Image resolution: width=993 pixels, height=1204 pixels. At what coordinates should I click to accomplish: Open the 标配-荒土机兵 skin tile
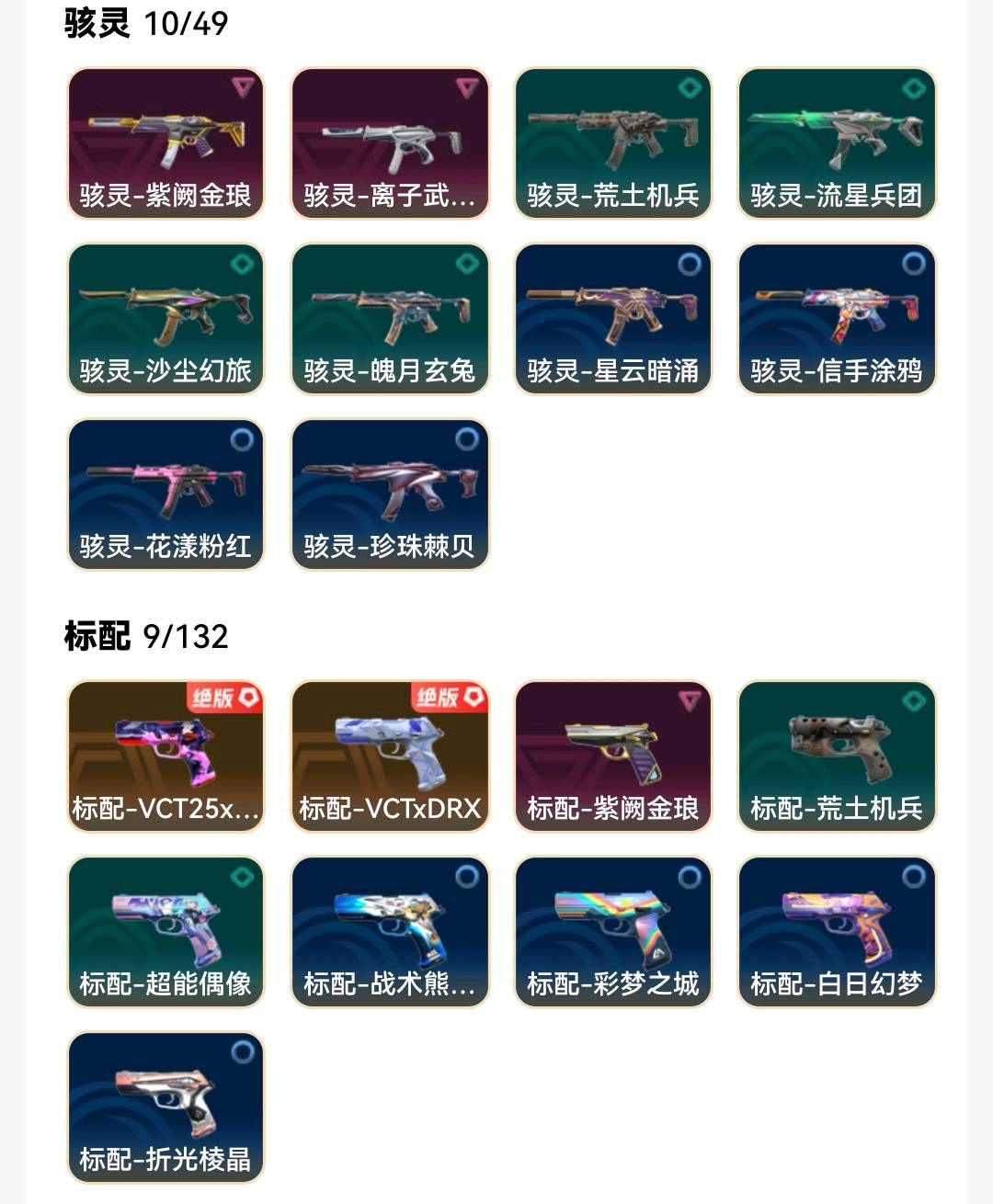[837, 756]
